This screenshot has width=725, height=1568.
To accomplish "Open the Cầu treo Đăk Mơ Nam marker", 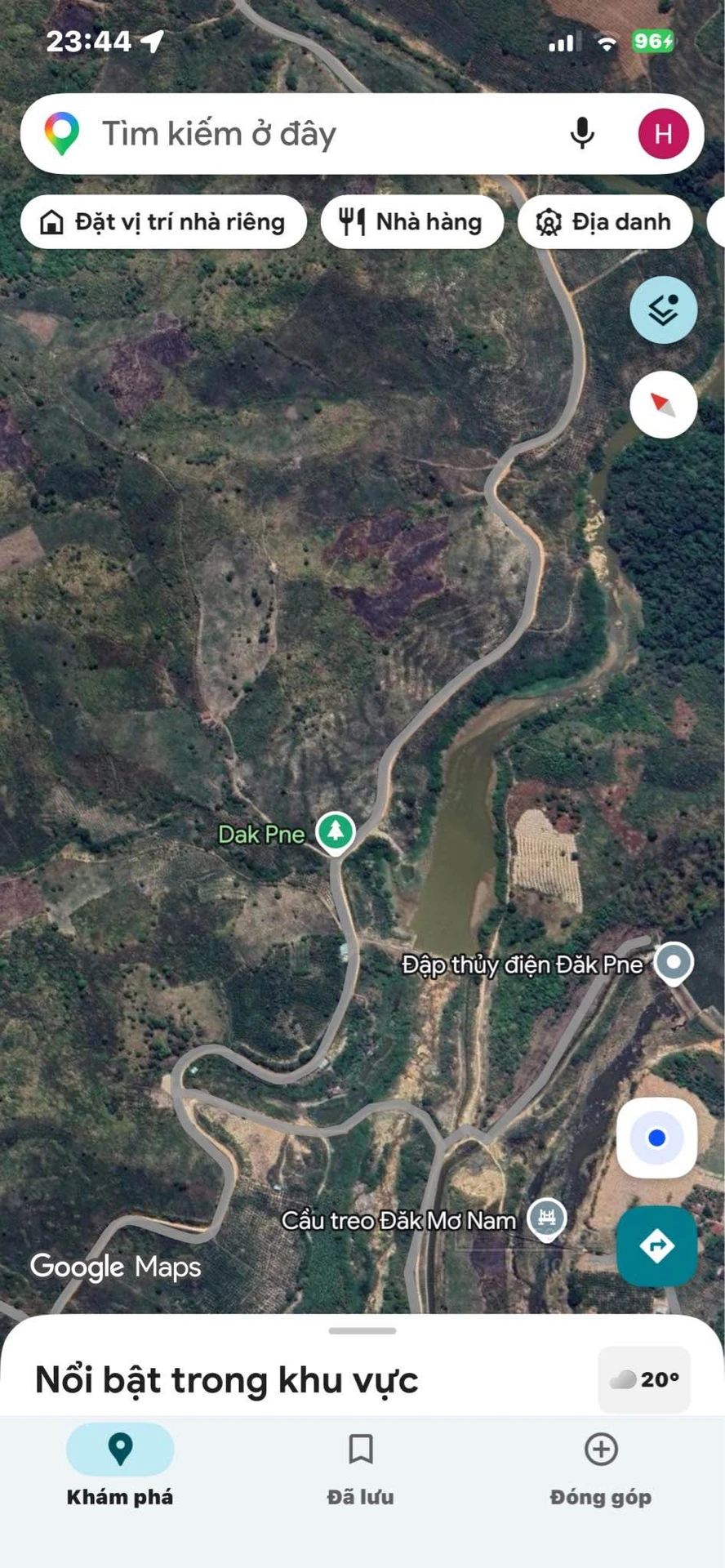I will (547, 1219).
